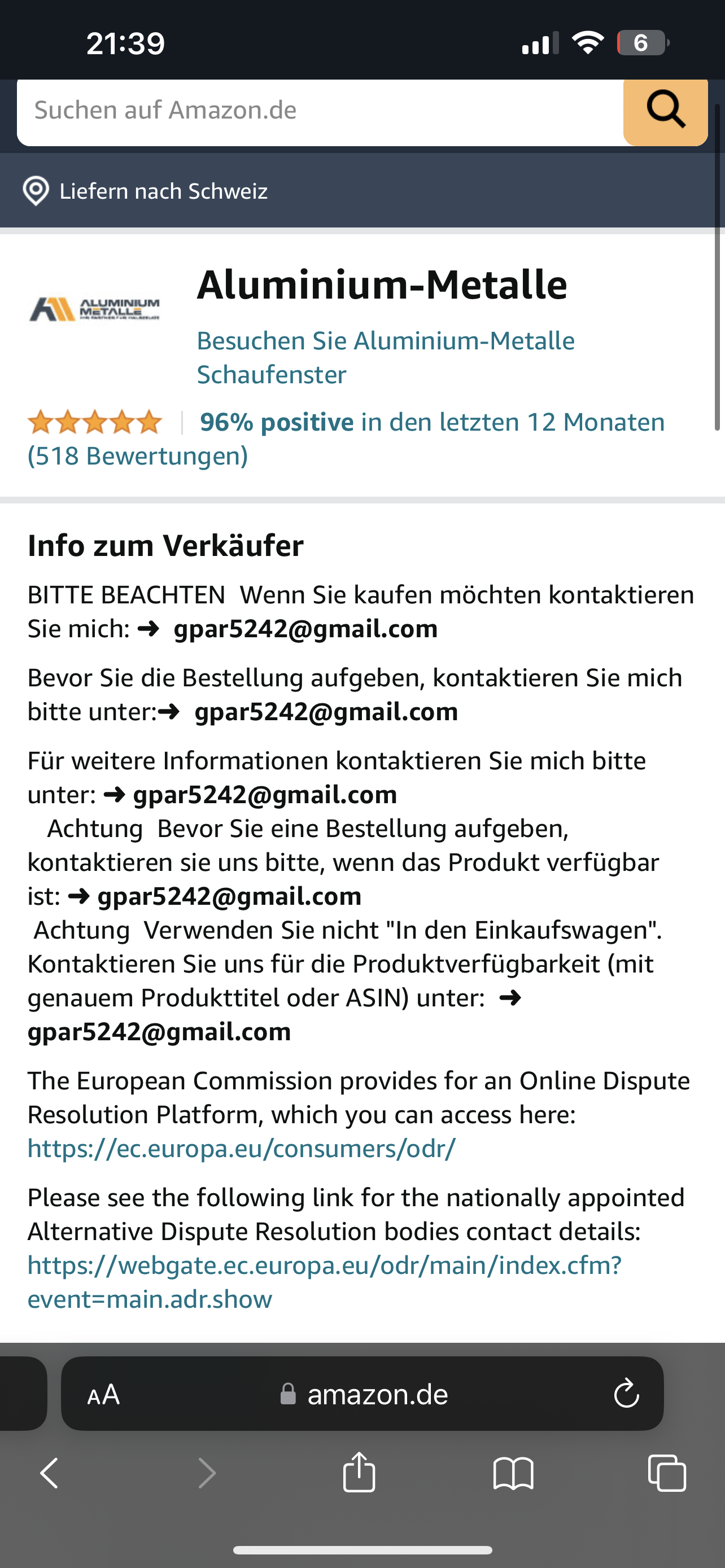Viewport: 725px width, 1568px height.
Task: Show open Safari tabs
Action: [x=667, y=1473]
